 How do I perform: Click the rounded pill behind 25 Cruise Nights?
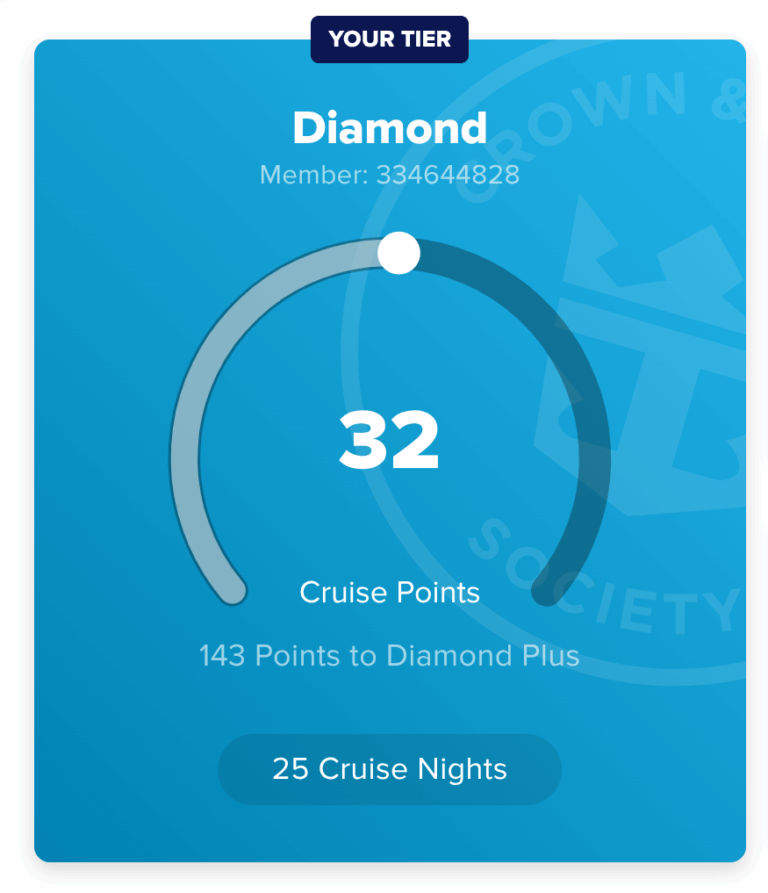tap(389, 769)
